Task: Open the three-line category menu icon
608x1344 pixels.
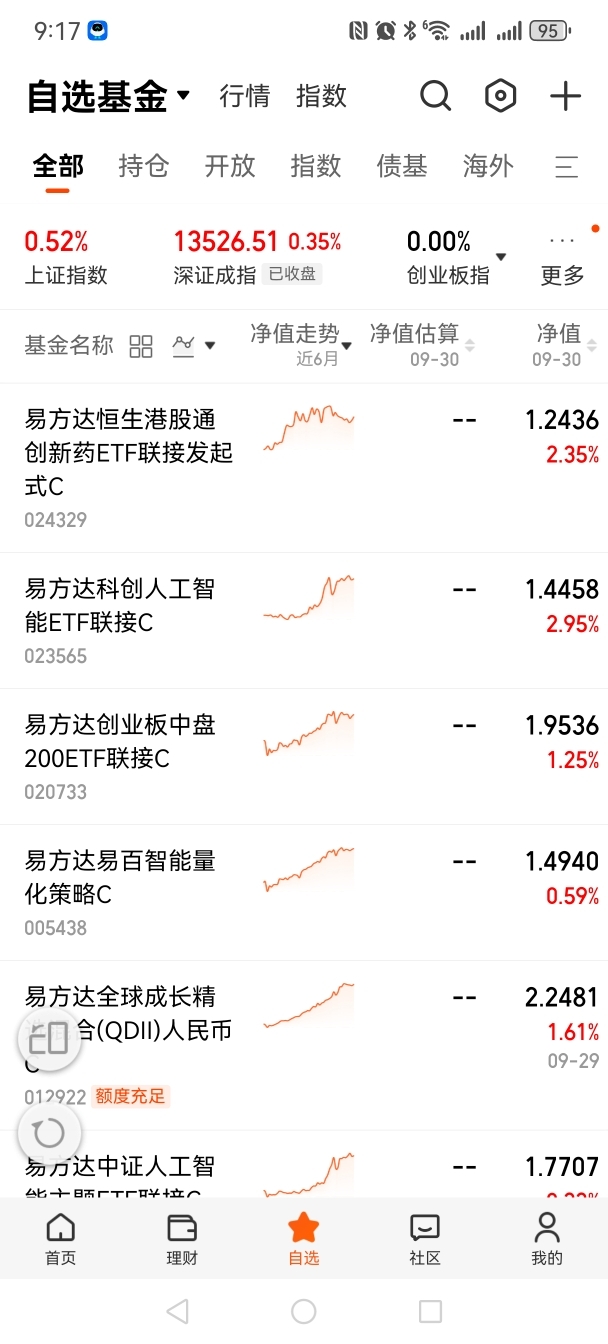Action: (x=566, y=166)
